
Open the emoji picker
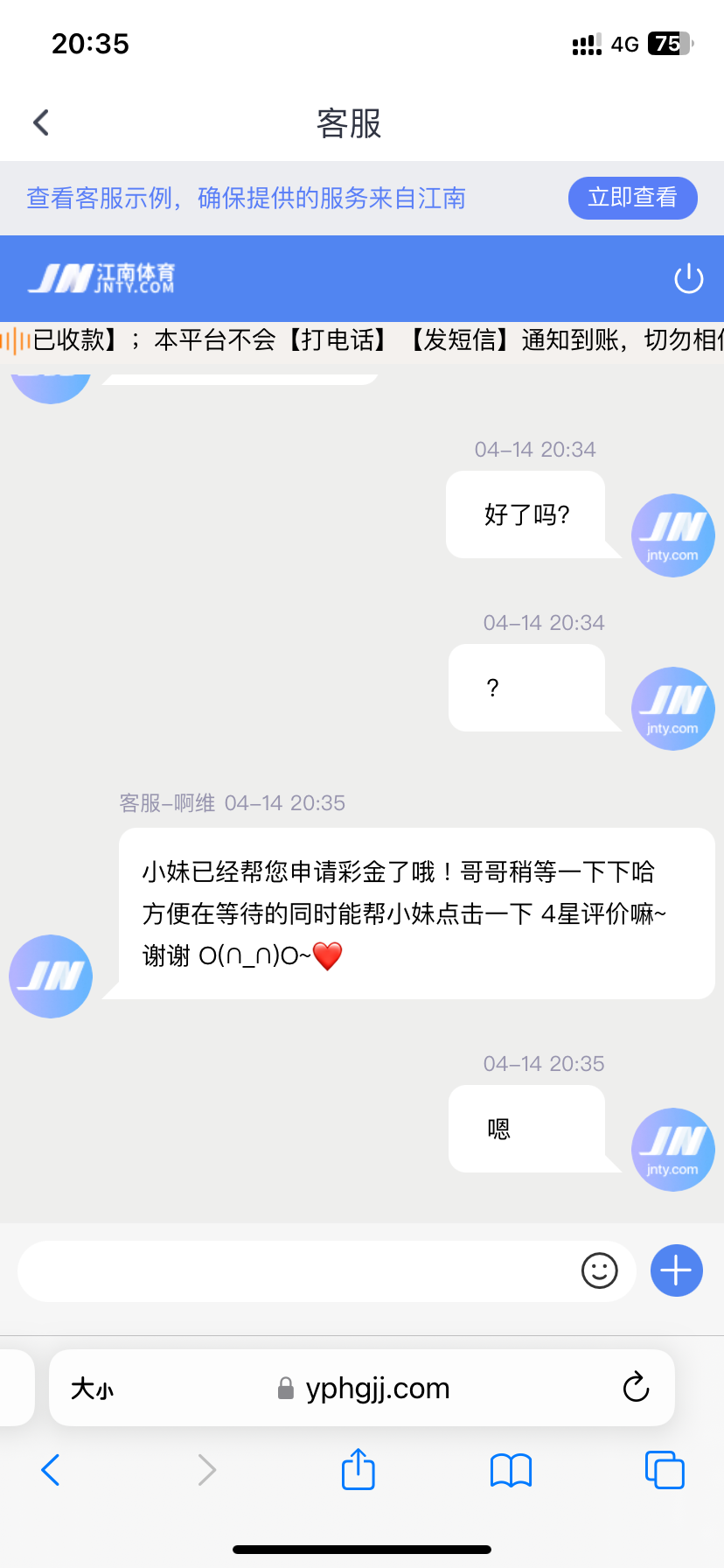[599, 1270]
